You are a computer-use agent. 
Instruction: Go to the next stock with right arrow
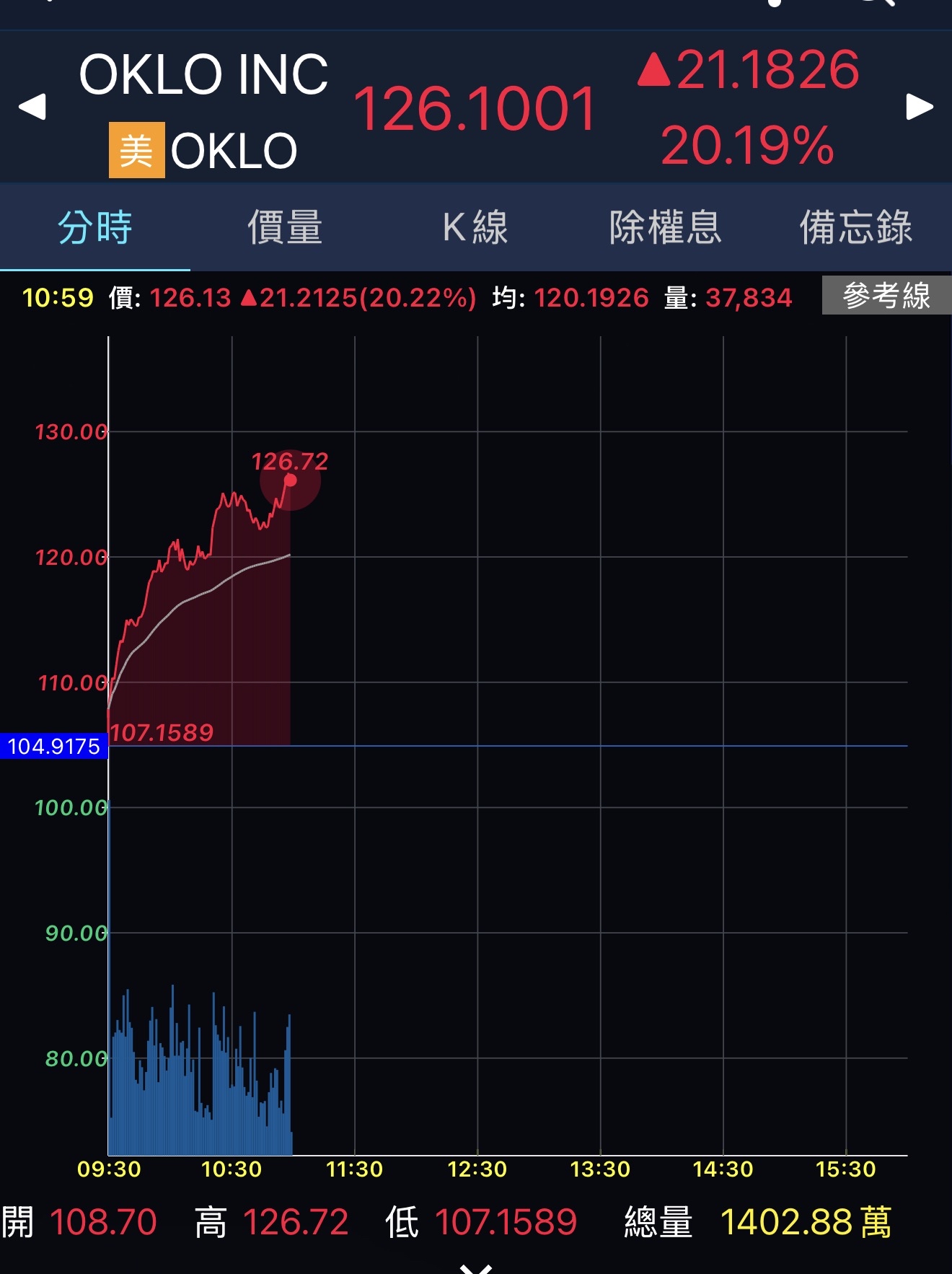coord(919,107)
